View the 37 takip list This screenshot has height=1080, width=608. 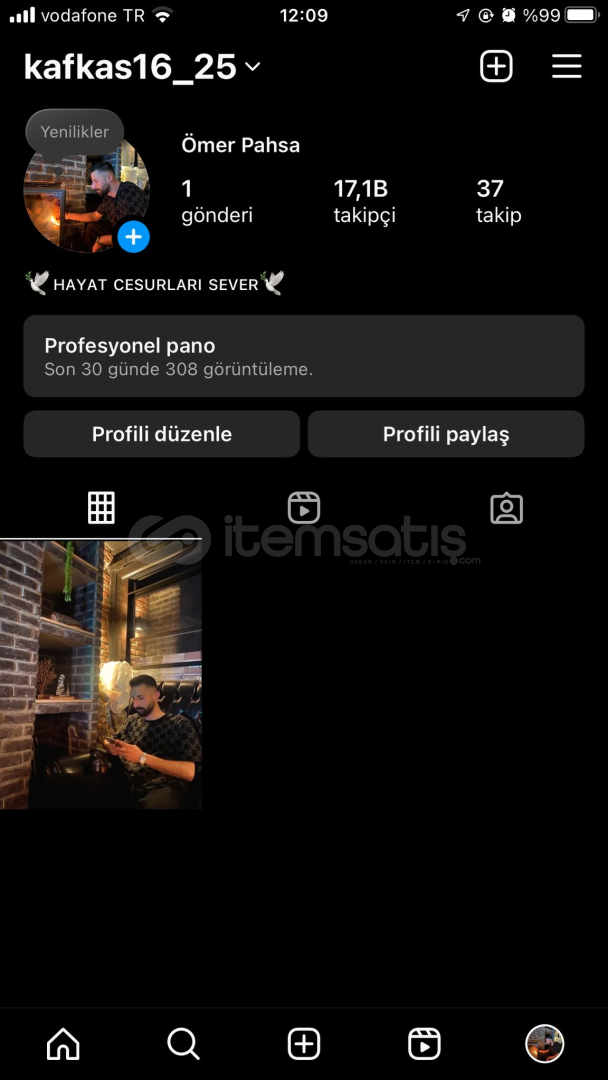click(498, 201)
